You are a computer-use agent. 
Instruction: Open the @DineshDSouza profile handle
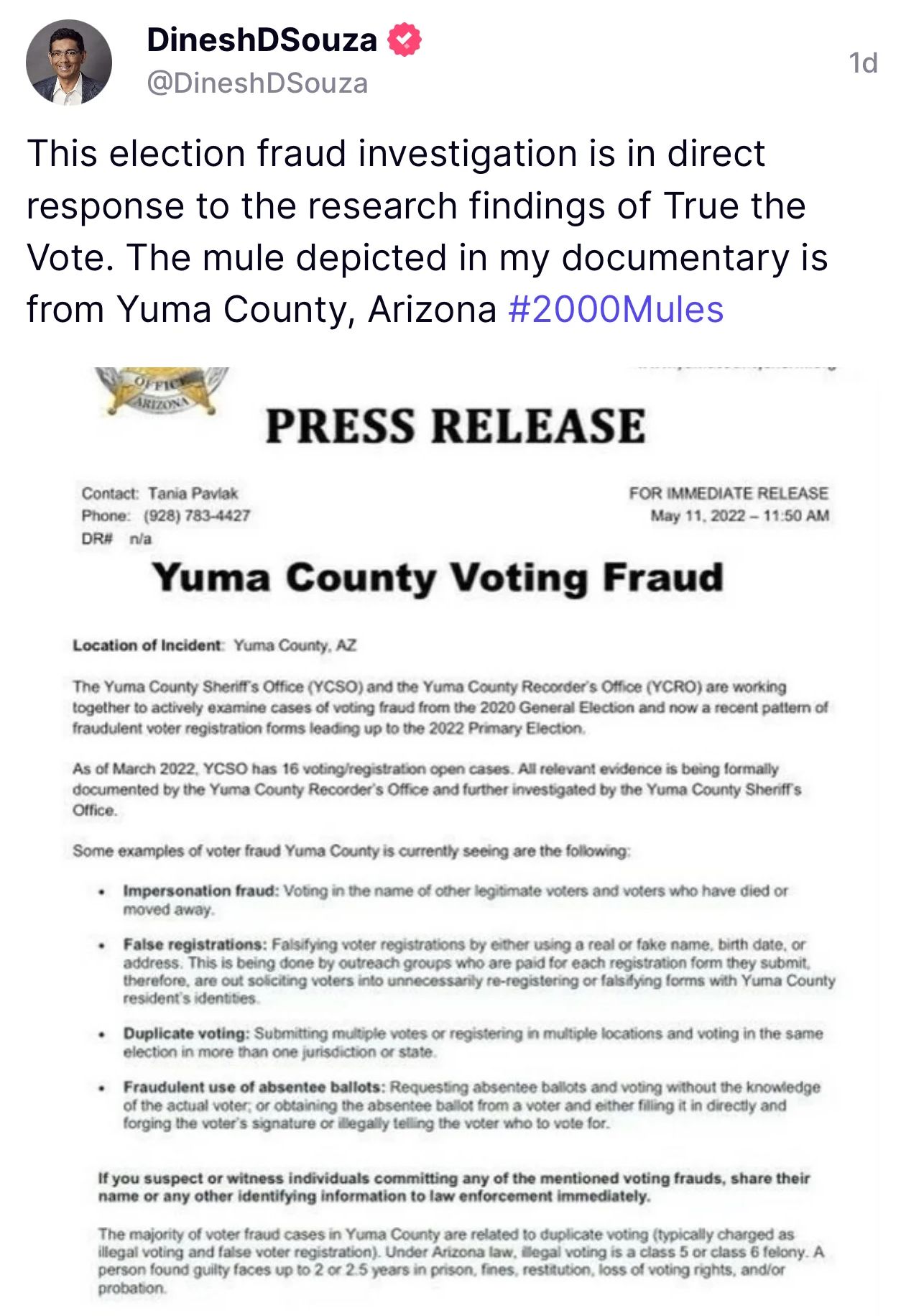257,83
